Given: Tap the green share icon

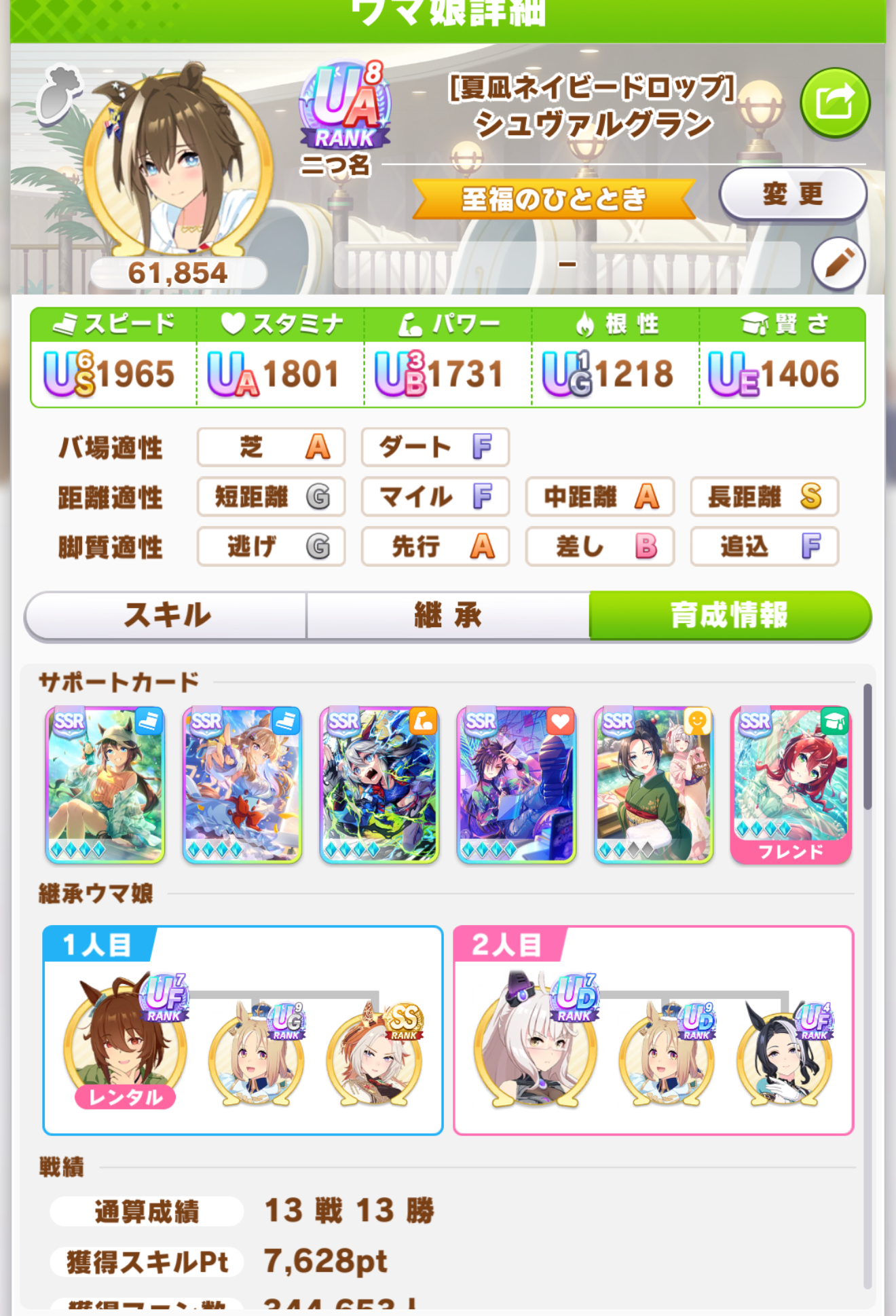Looking at the screenshot, I should coord(834,103).
